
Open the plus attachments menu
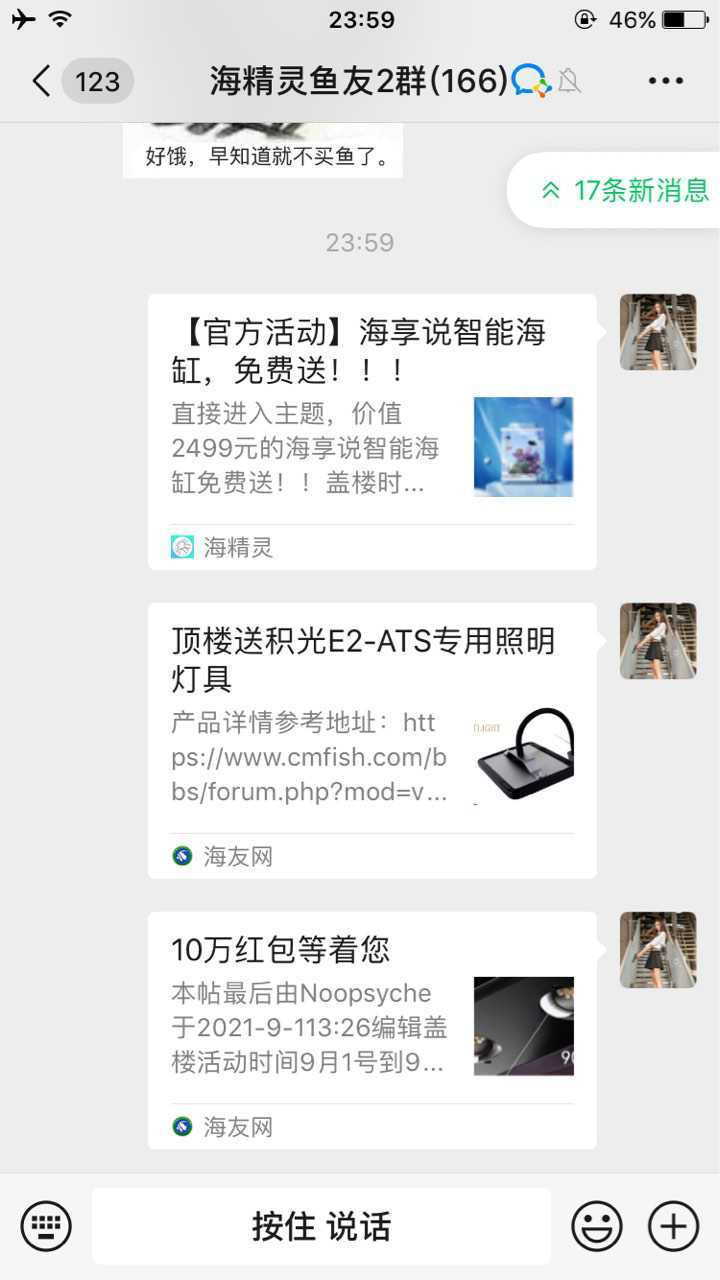(674, 1226)
